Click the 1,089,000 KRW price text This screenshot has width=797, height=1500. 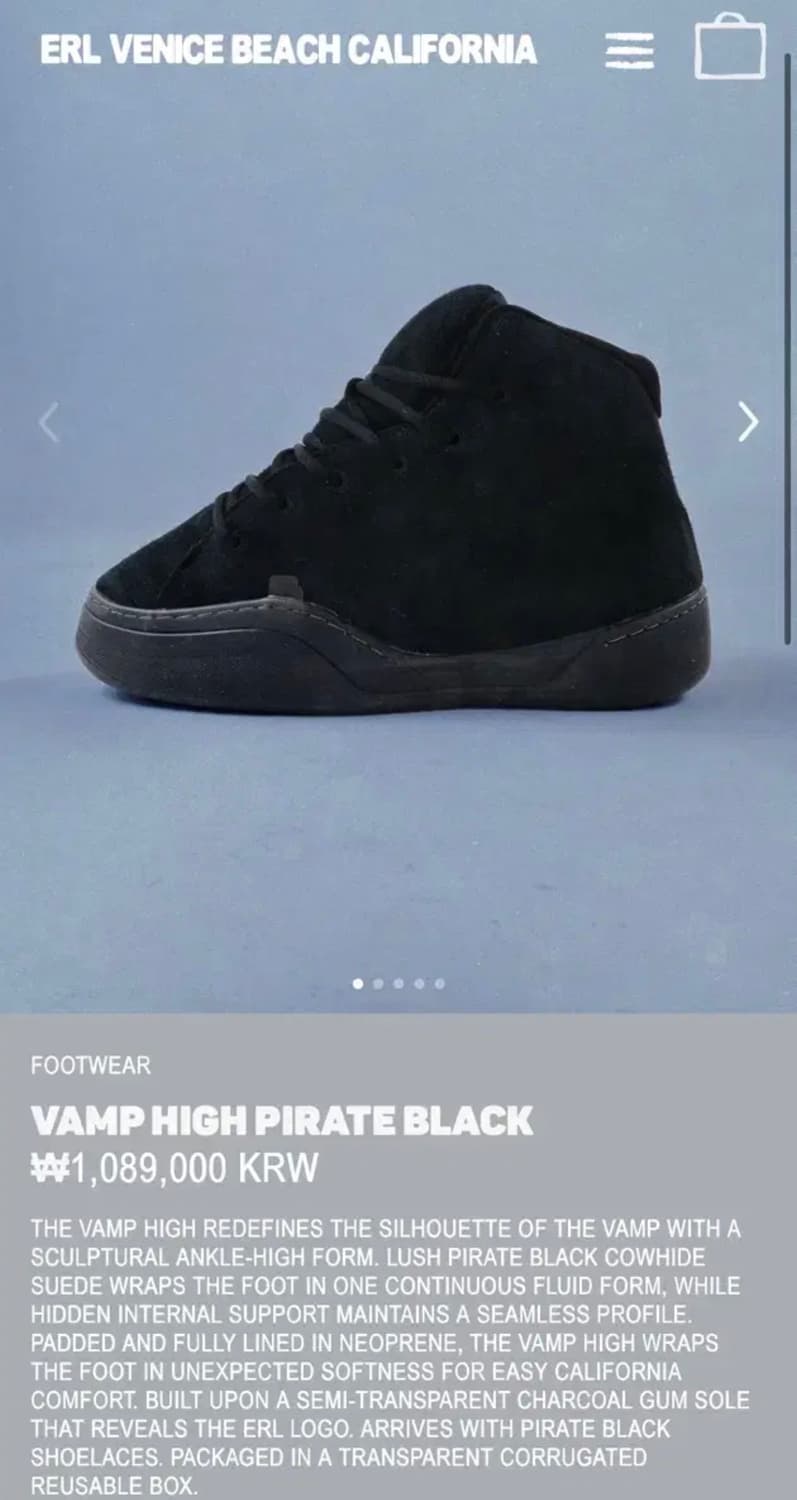pos(173,1165)
